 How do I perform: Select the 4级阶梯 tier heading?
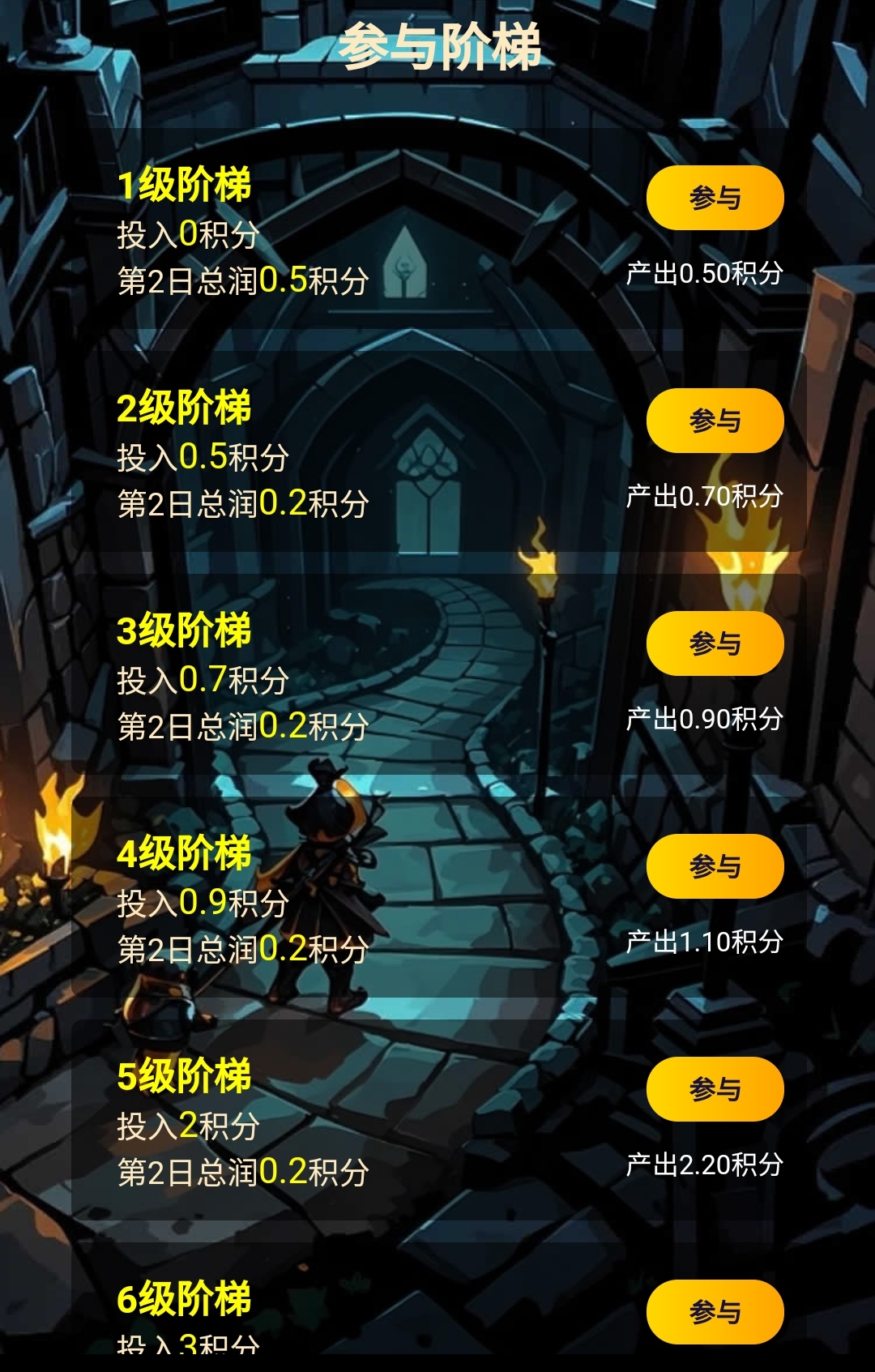click(185, 853)
